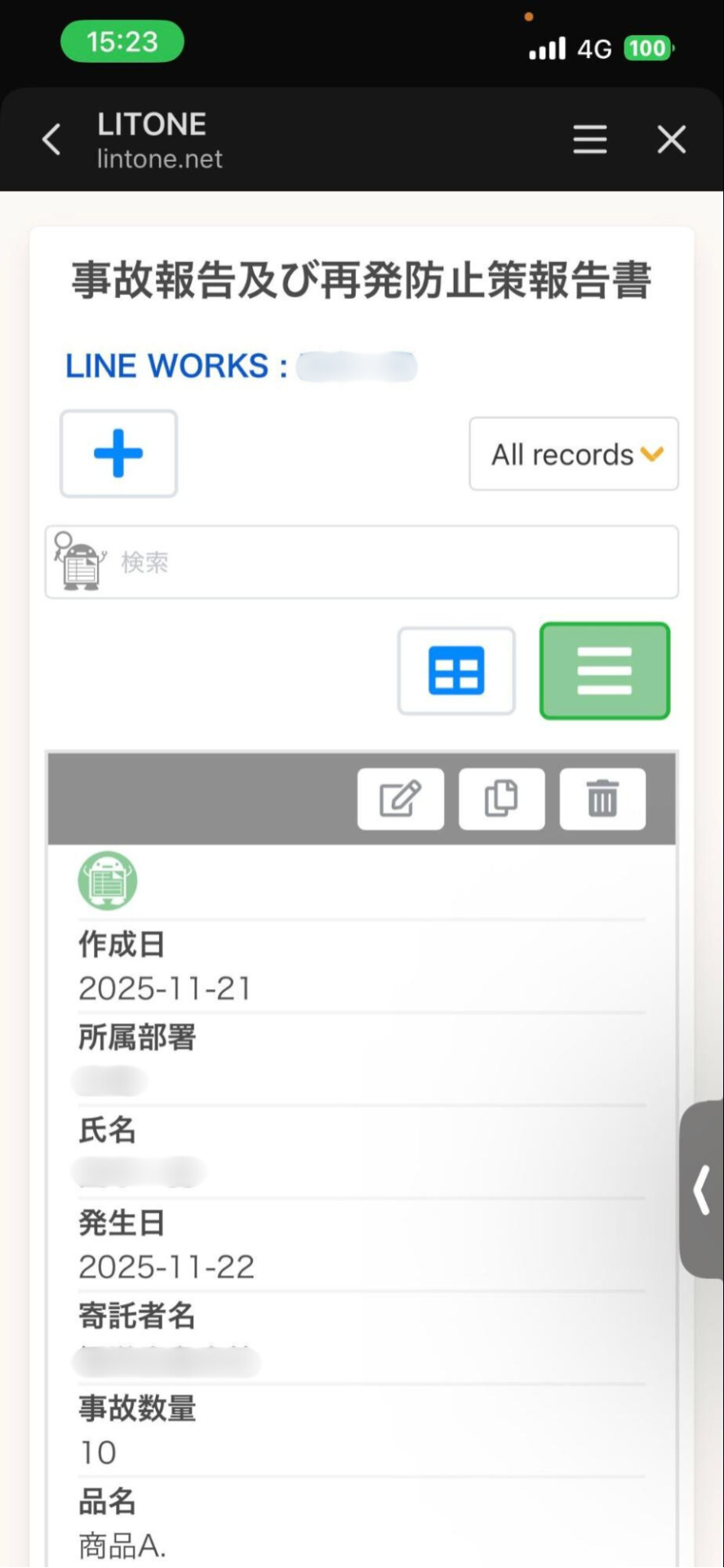Add a new record with the plus button
Image resolution: width=724 pixels, height=1568 pixels.
(118, 453)
